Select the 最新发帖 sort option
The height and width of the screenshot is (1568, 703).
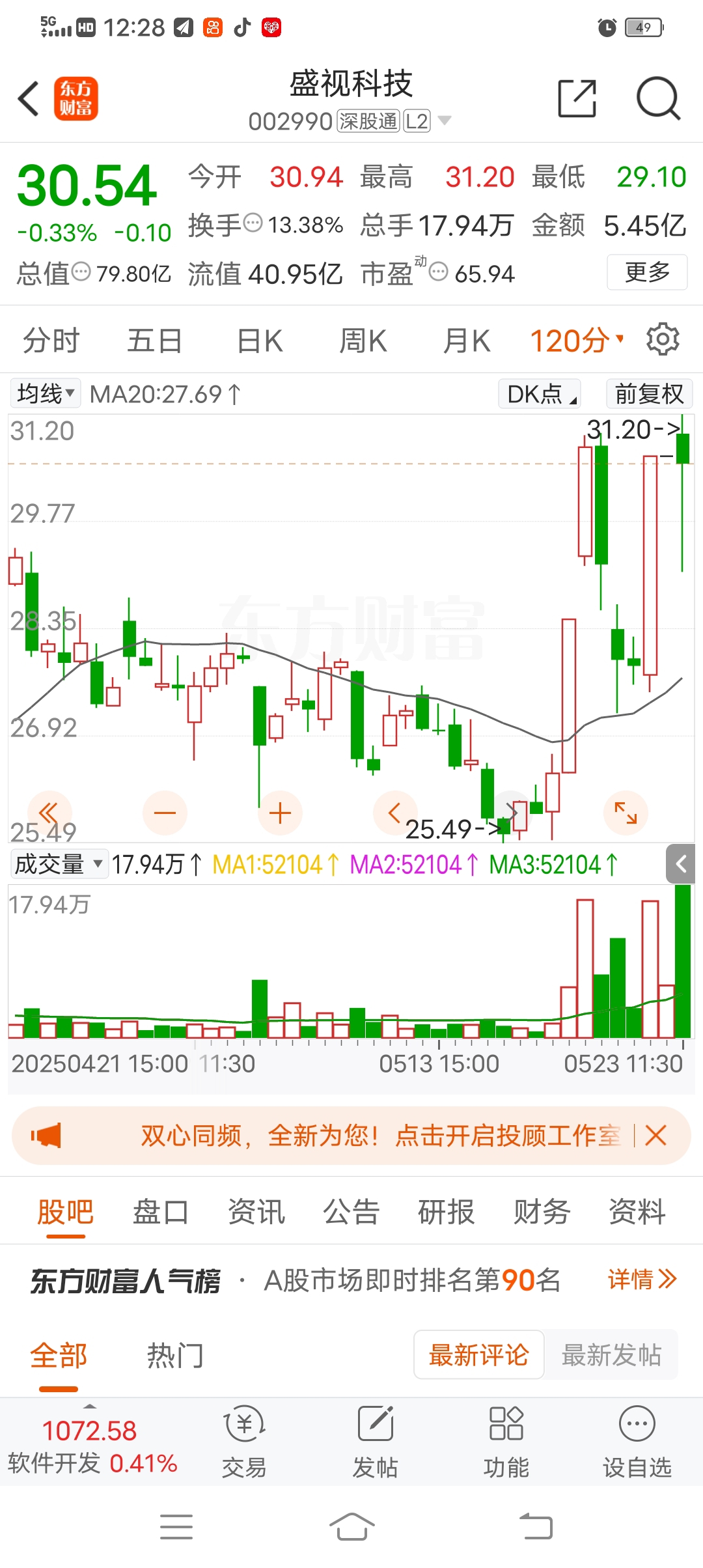(611, 1355)
